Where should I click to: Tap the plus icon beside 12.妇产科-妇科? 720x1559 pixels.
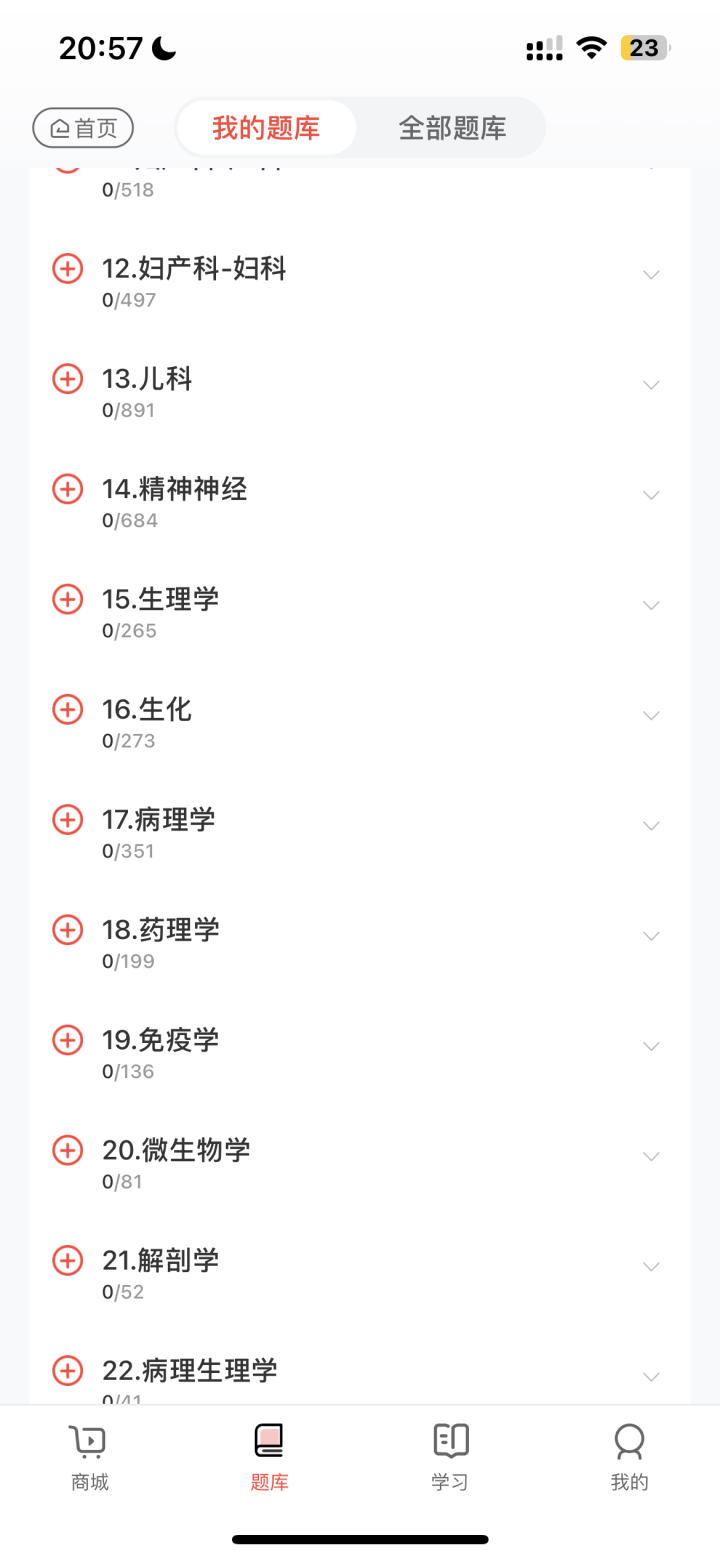coord(67,268)
